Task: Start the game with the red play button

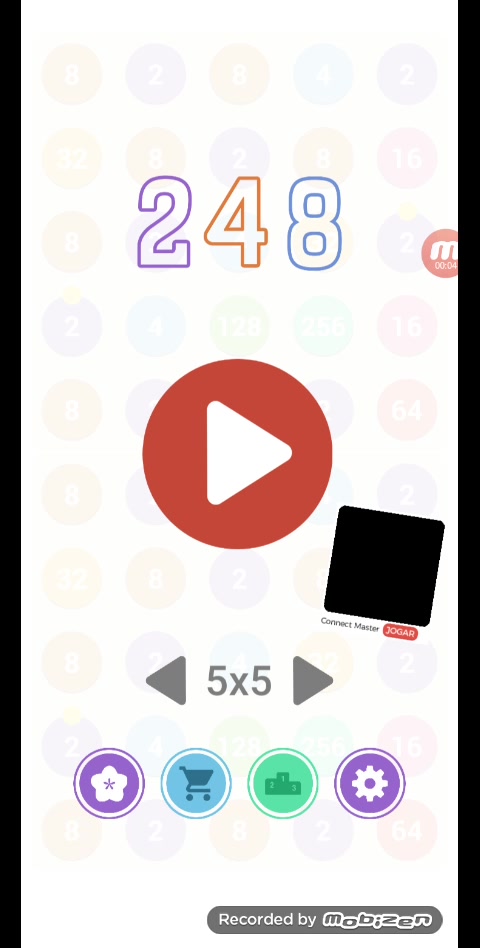Action: (237, 454)
